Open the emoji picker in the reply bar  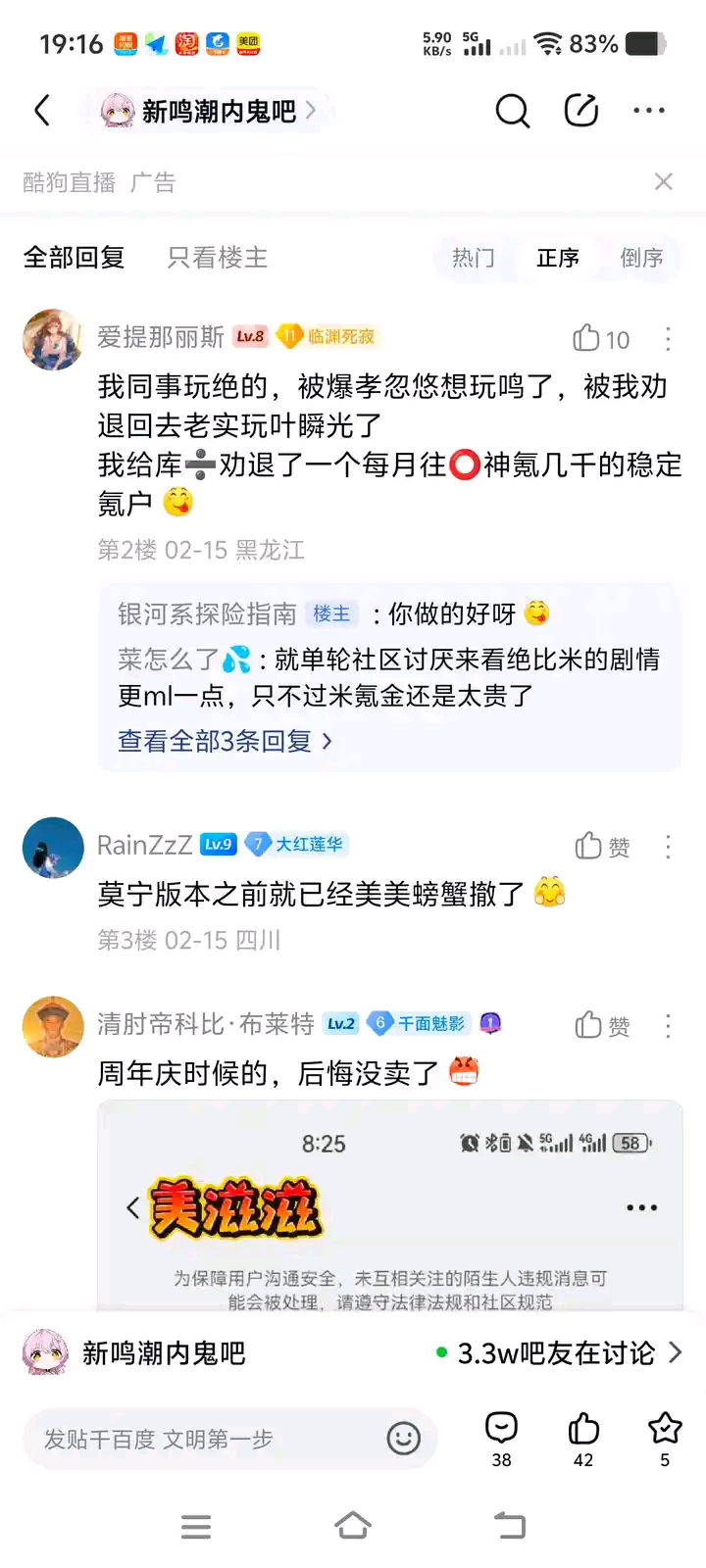pos(403,1439)
